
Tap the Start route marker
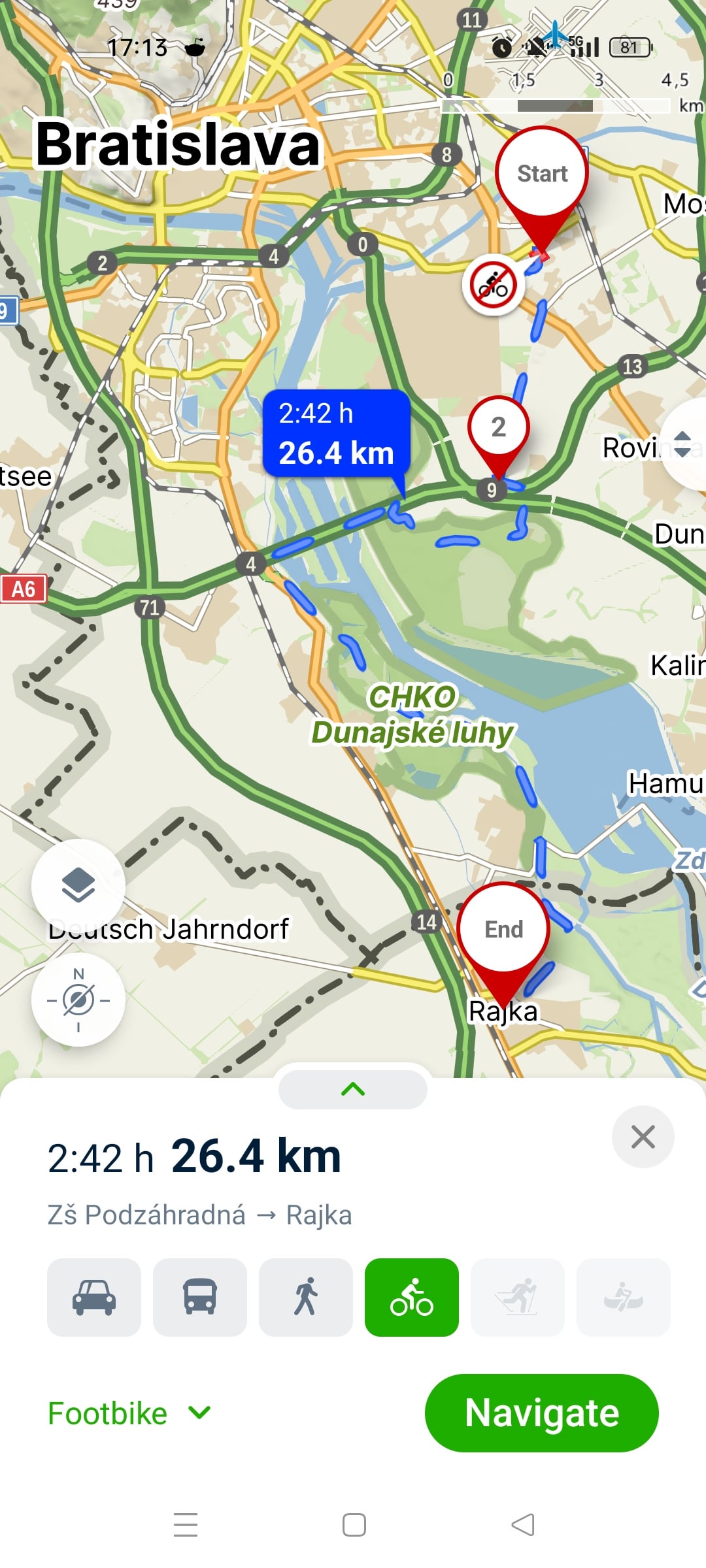[542, 175]
